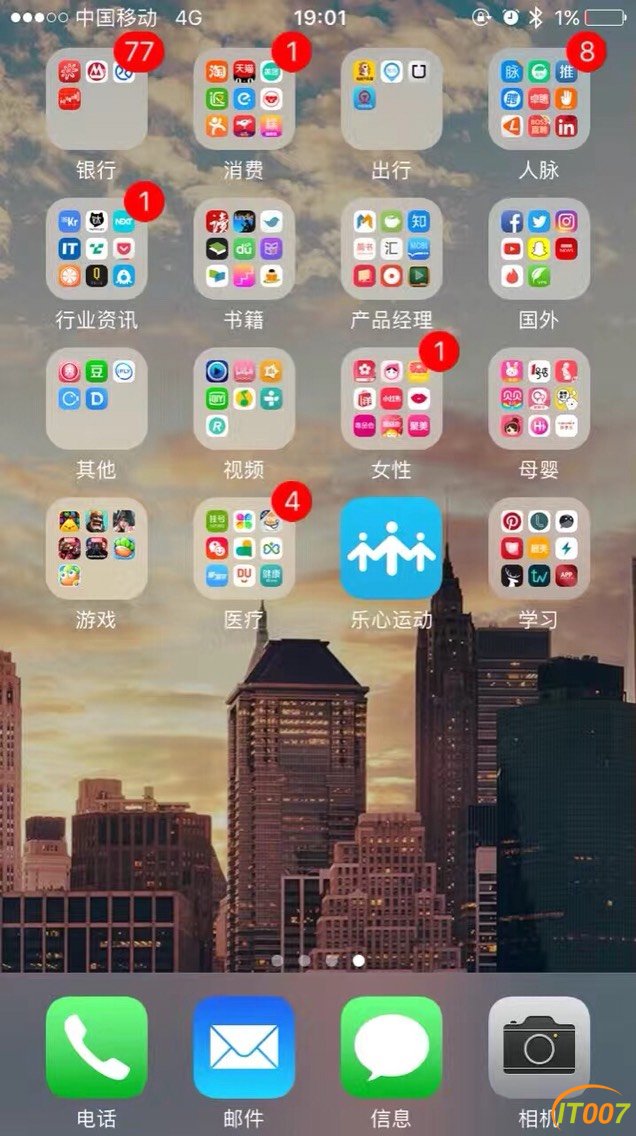Open the 出行 folder
The height and width of the screenshot is (1136, 636).
tap(391, 99)
